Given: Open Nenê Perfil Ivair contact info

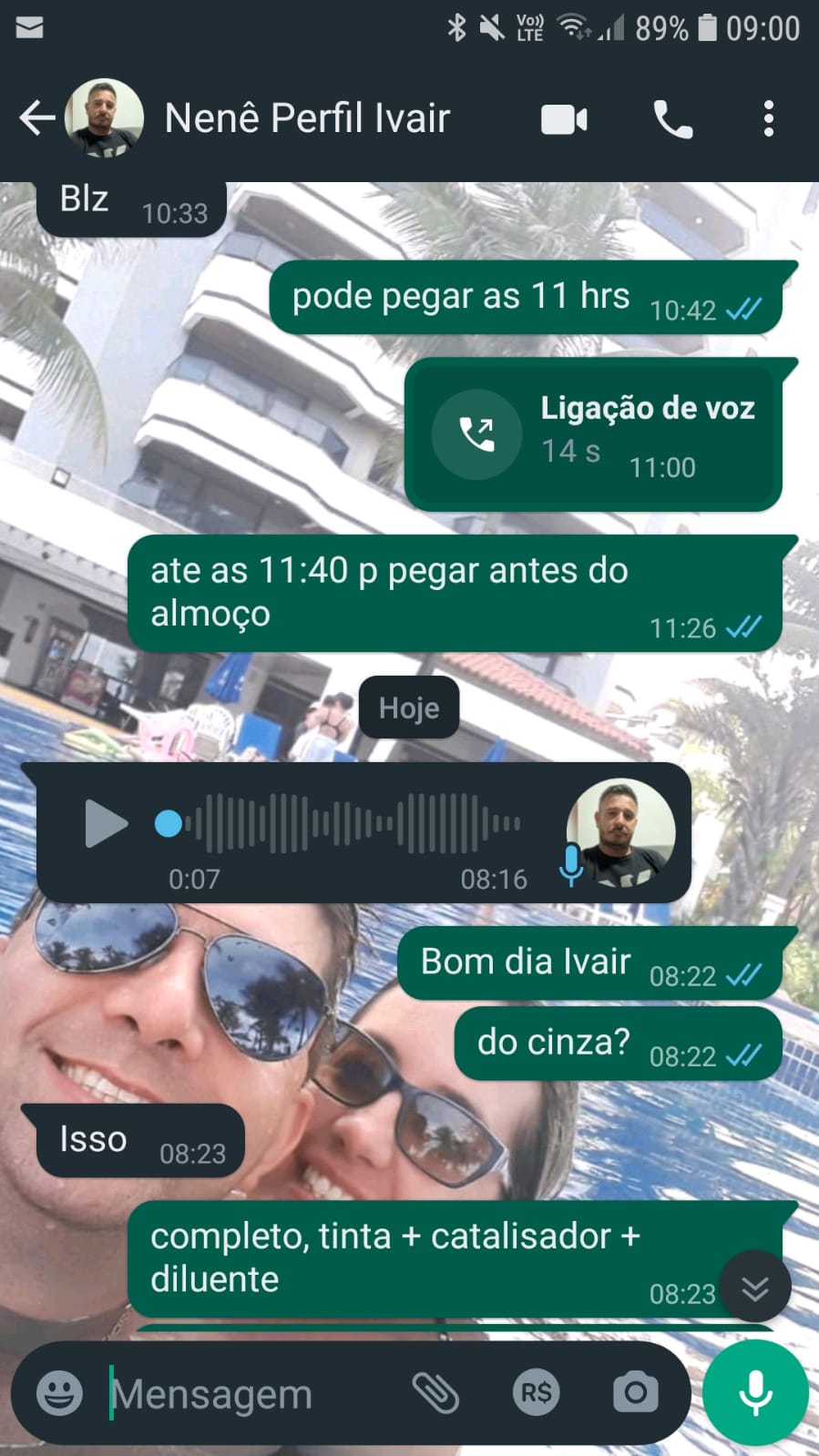Looking at the screenshot, I should pyautogui.click(x=307, y=118).
